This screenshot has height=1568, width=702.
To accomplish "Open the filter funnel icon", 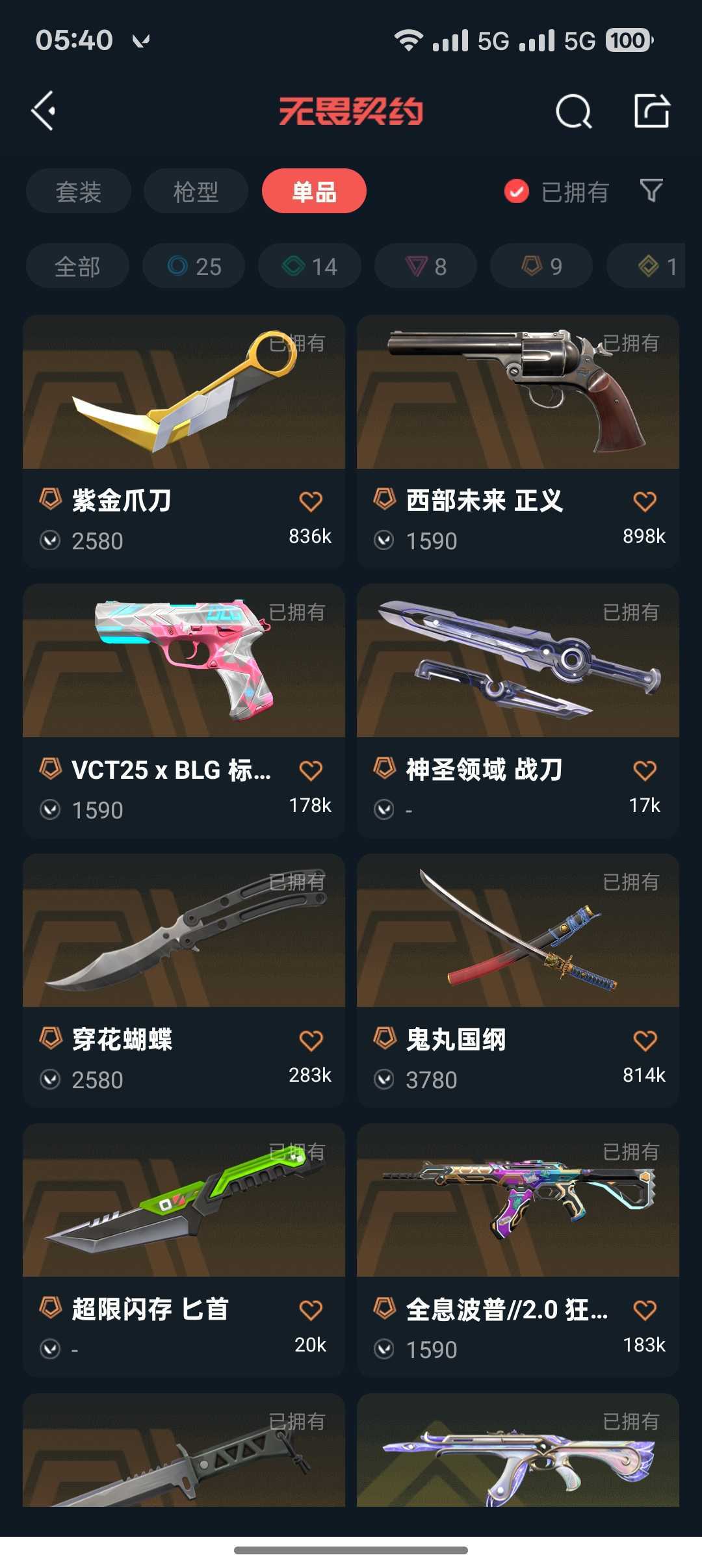I will pyautogui.click(x=651, y=191).
